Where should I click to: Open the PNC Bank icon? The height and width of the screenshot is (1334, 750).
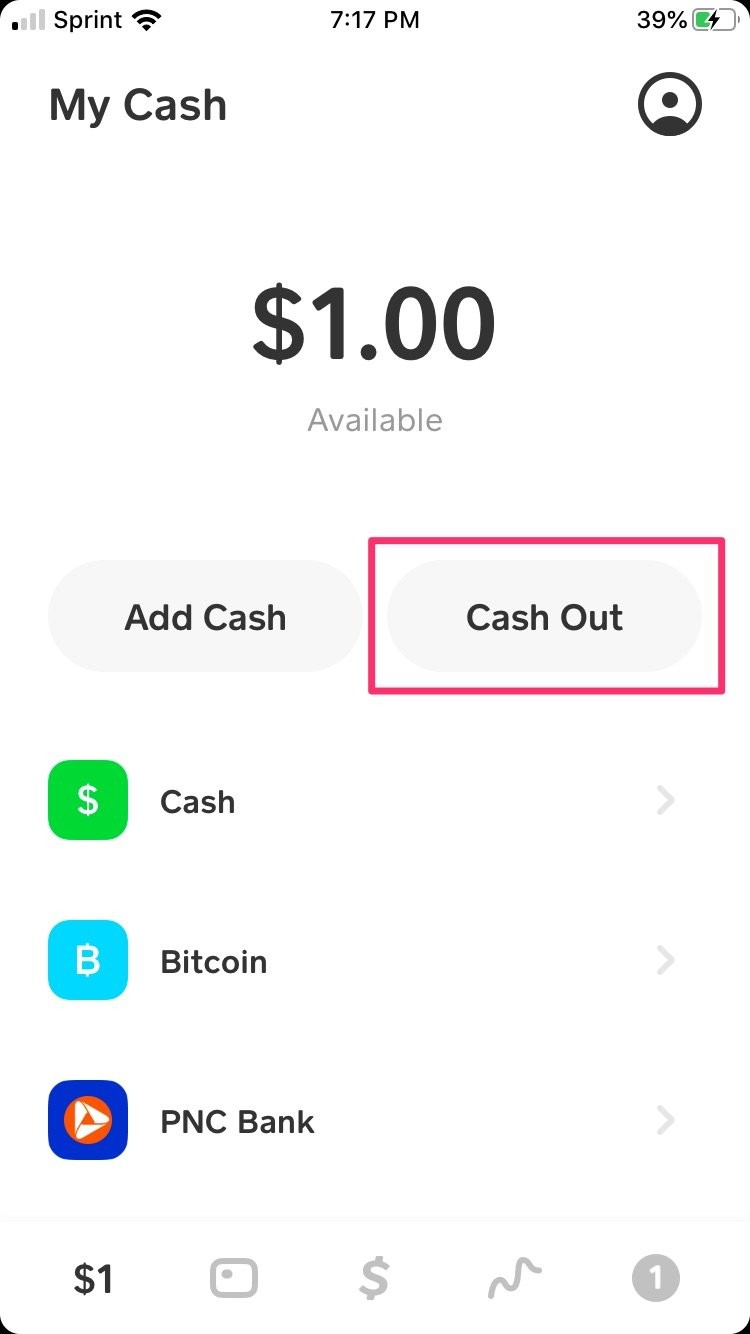[87, 1120]
